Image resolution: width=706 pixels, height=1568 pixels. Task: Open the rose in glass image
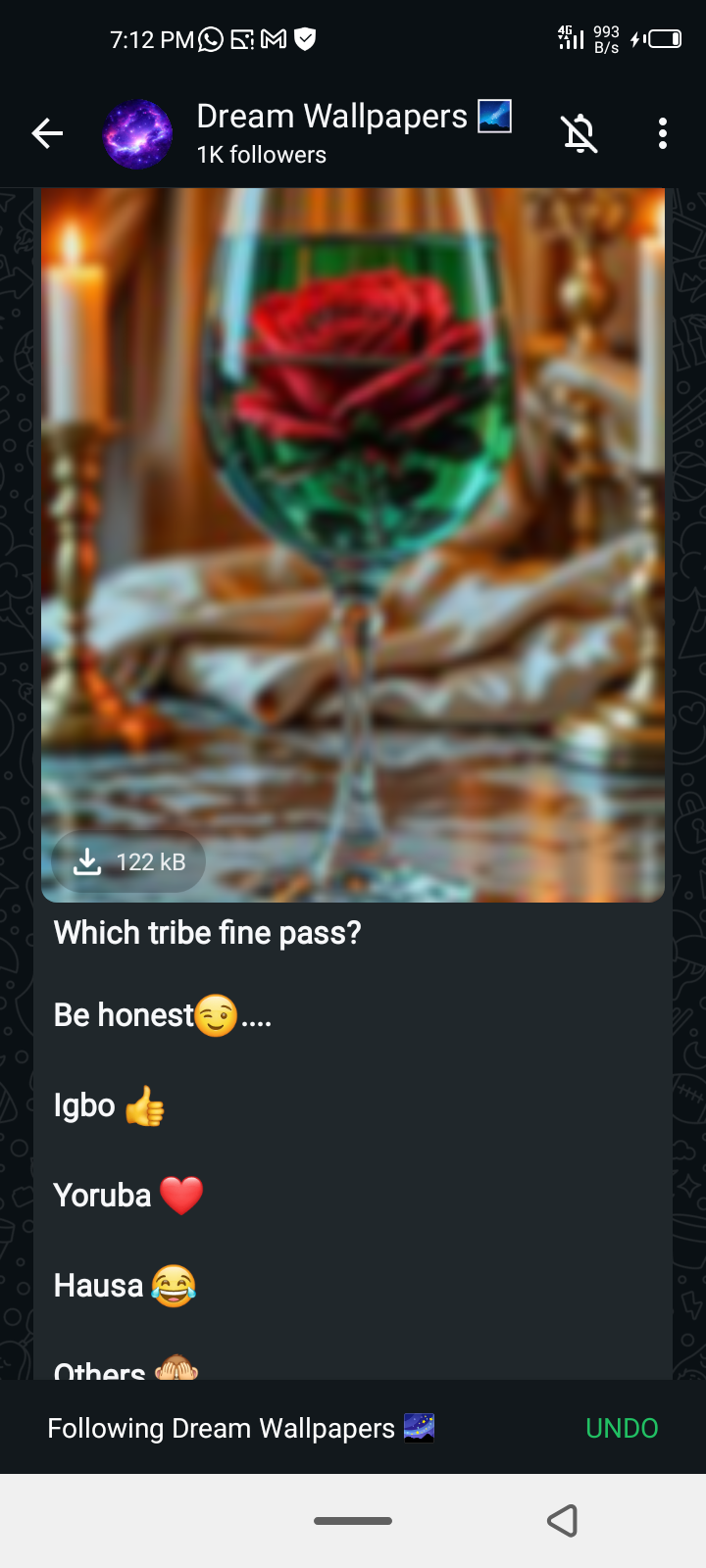[x=353, y=510]
